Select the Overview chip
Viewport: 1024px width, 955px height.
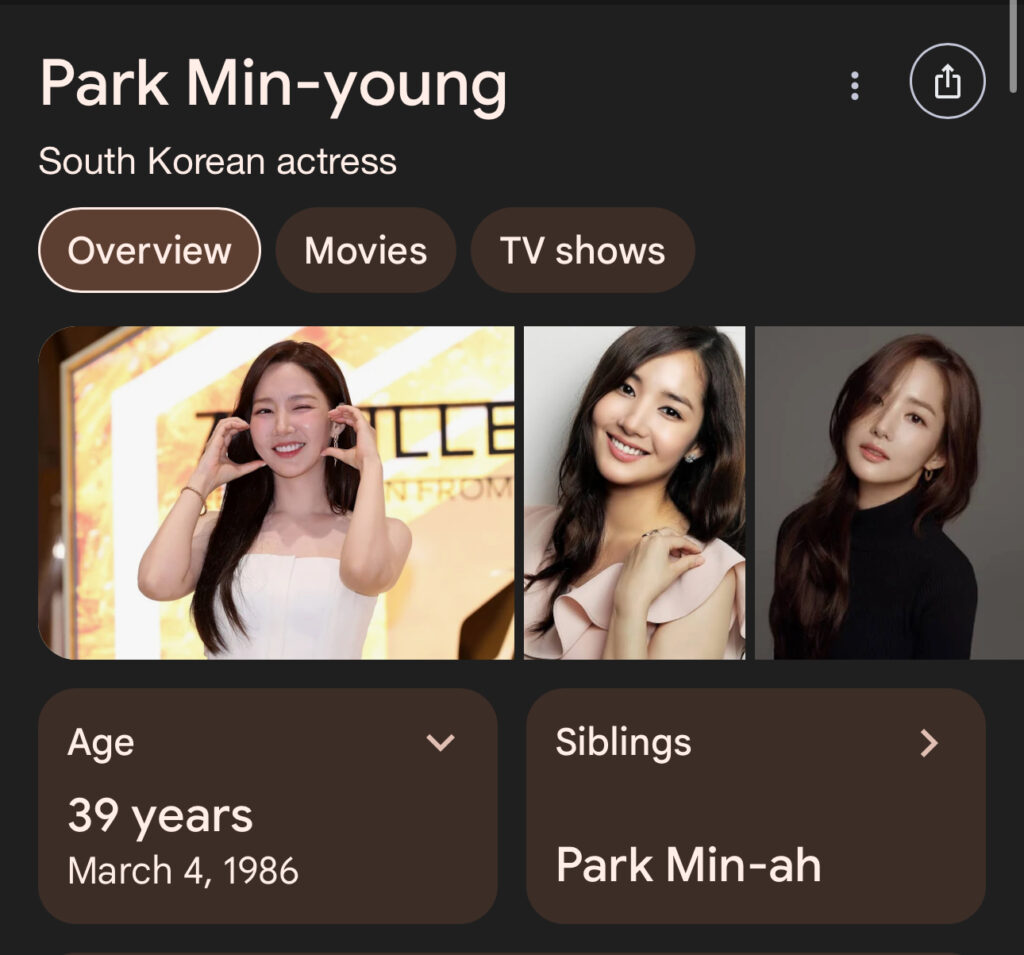coord(149,250)
